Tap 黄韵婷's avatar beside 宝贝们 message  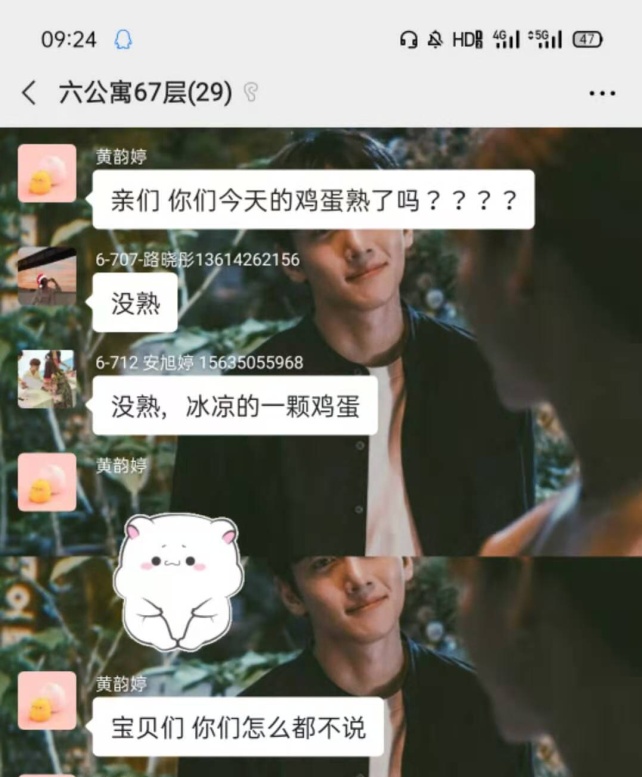click(46, 700)
